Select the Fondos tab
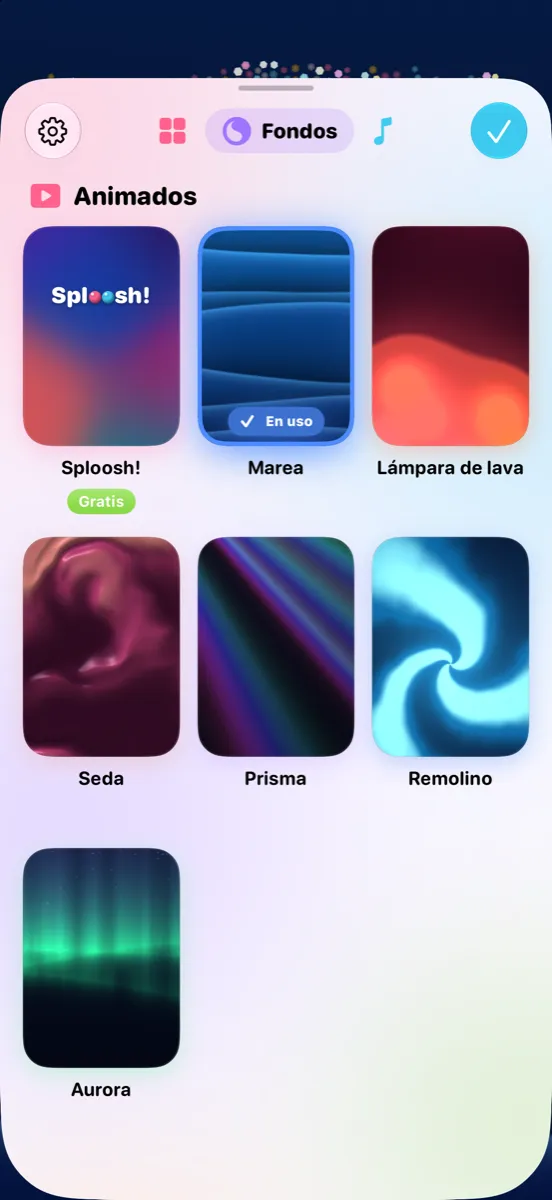This screenshot has height=1200, width=552. pyautogui.click(x=280, y=131)
